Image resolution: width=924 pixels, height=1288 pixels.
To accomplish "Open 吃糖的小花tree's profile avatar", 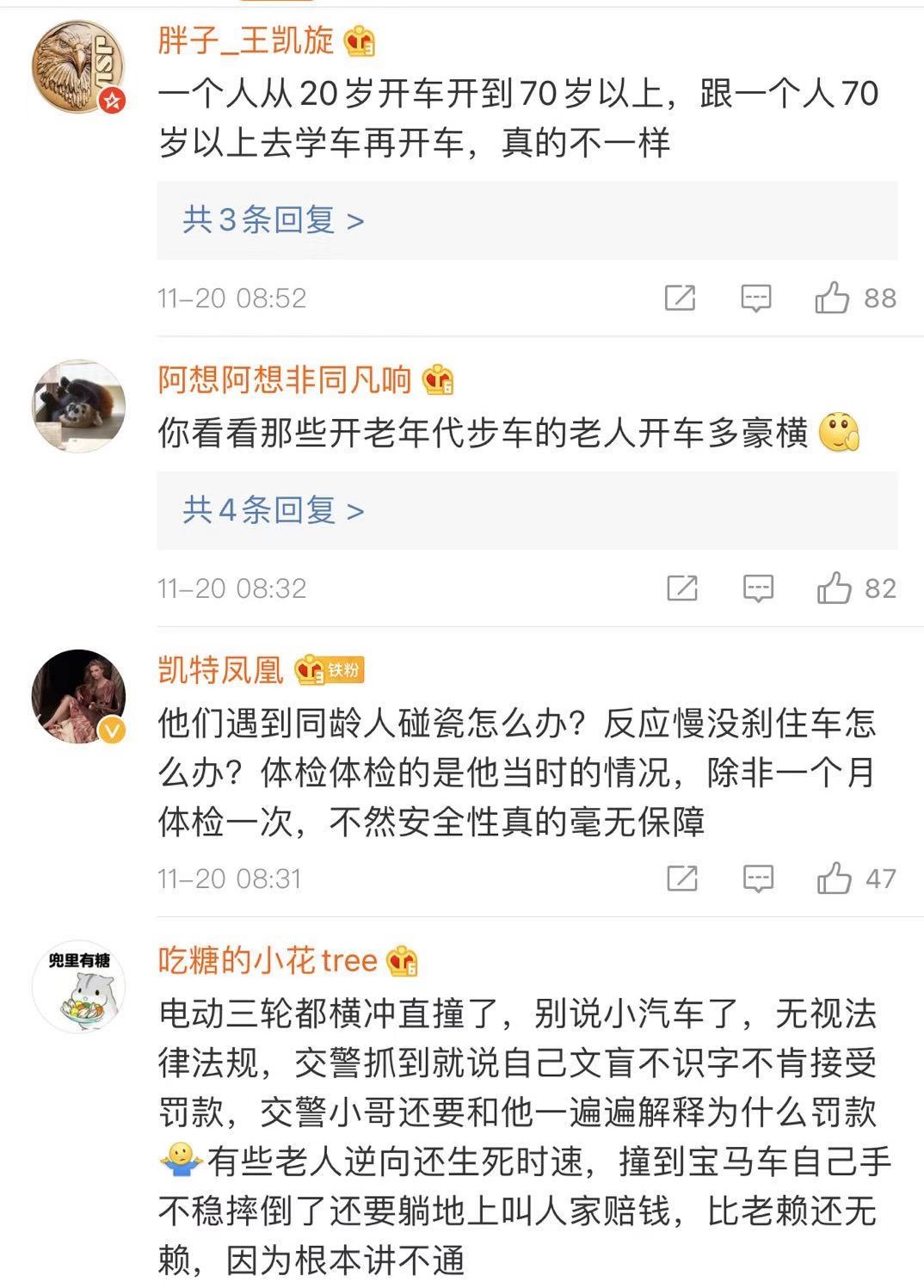I will (78, 986).
